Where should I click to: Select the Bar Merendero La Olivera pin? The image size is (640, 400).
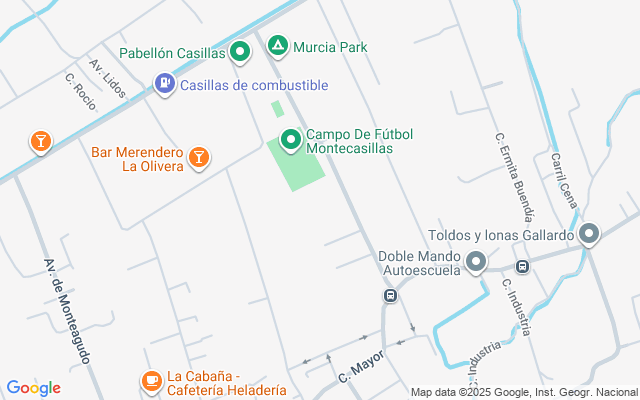199,158
